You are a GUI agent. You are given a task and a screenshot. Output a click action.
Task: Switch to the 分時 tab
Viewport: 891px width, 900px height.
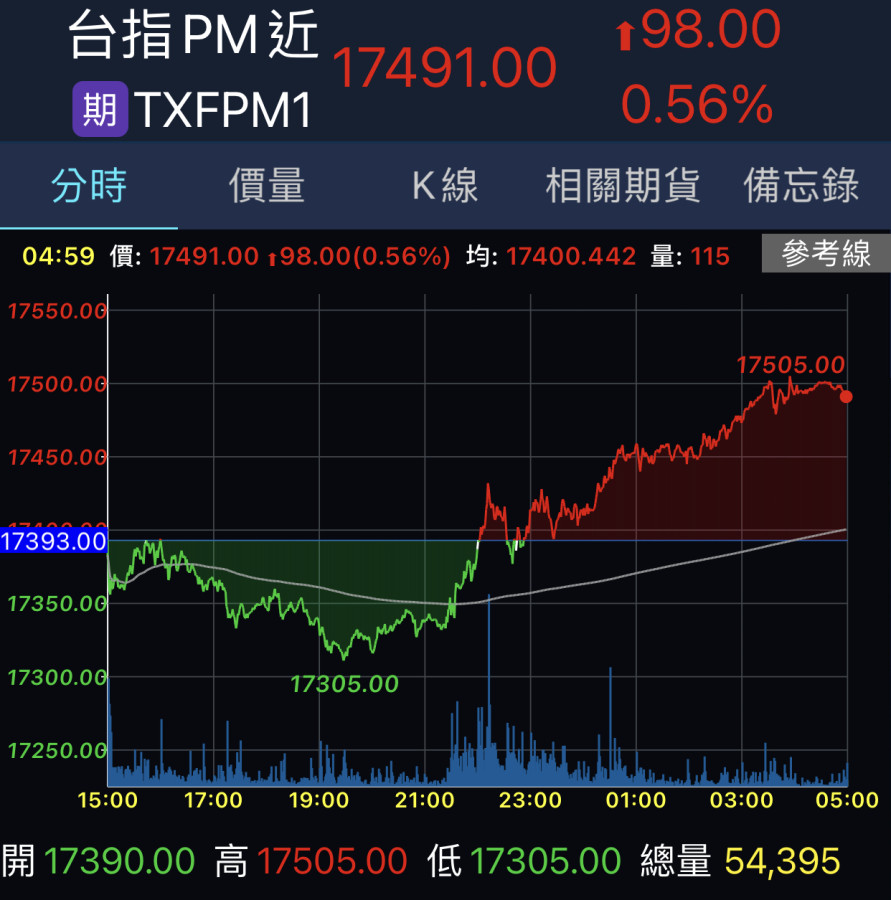[89, 186]
